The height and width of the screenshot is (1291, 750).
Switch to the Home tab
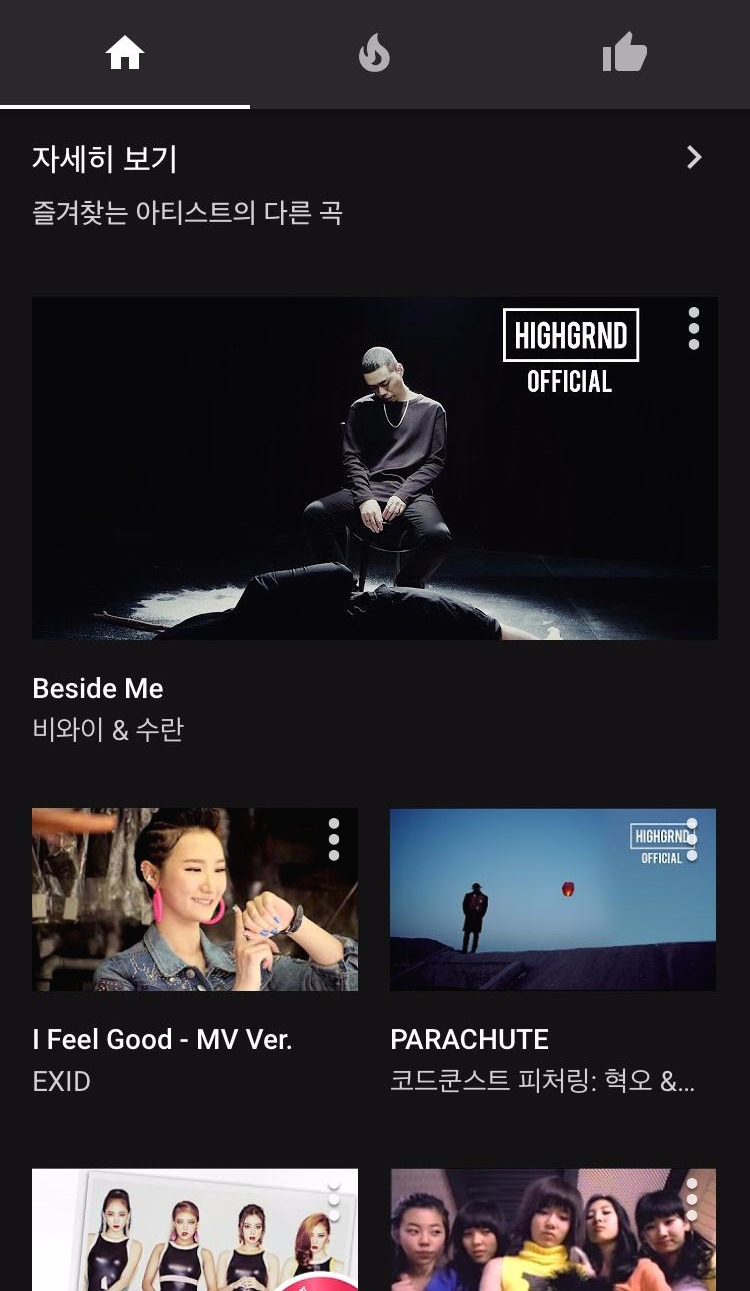[x=125, y=53]
